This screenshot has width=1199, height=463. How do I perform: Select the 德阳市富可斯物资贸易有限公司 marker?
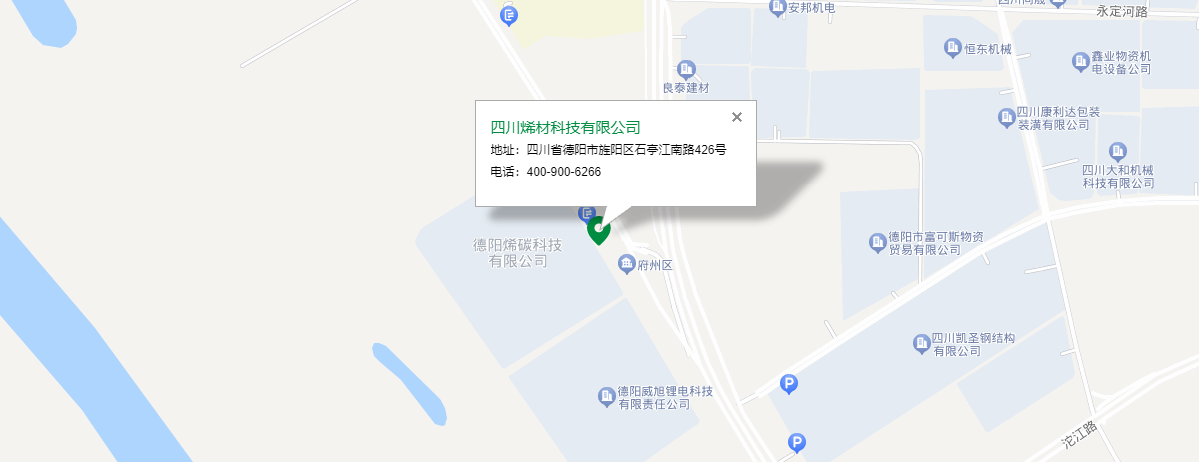click(878, 242)
